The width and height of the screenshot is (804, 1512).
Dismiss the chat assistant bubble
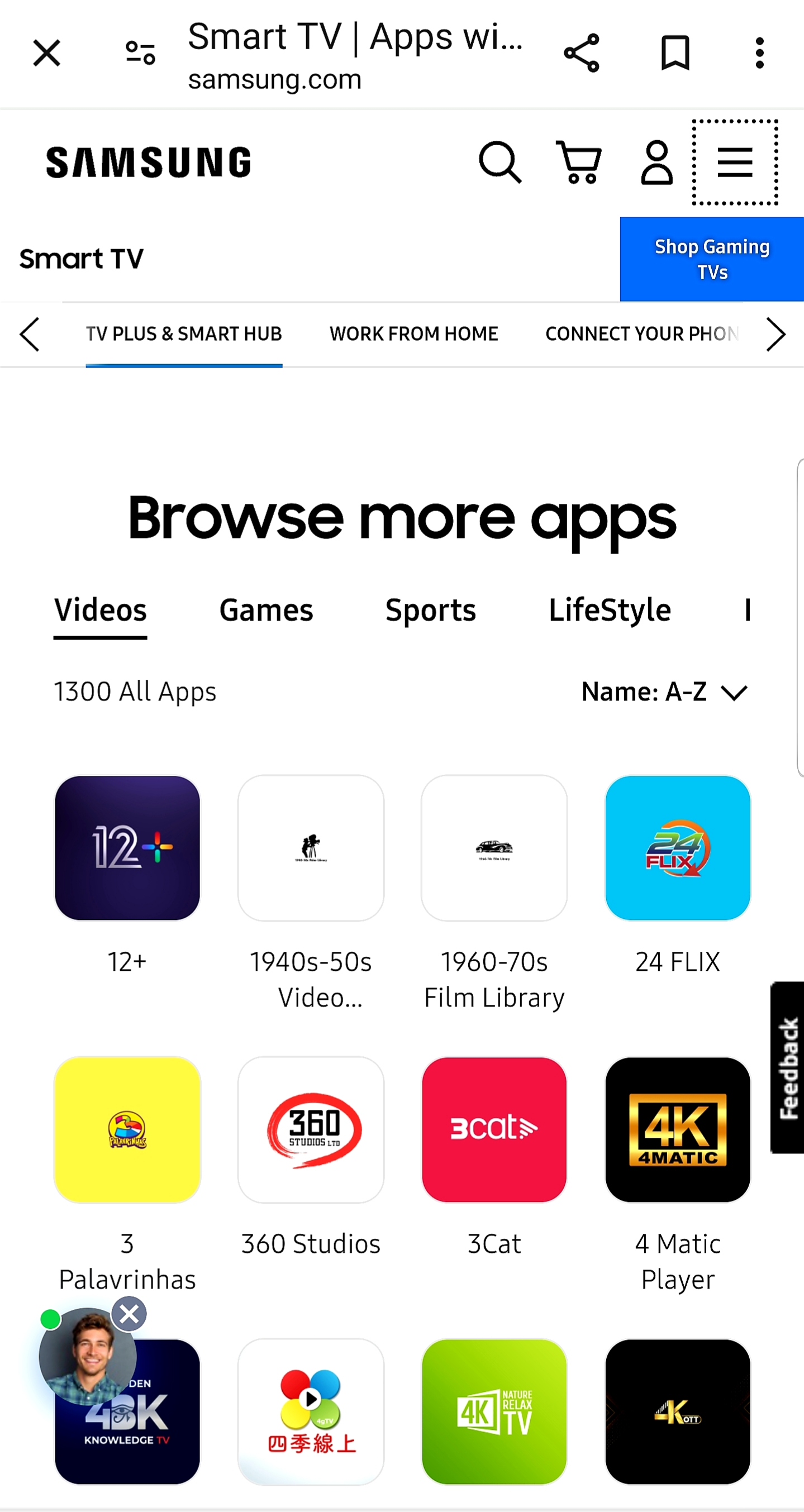coord(129,1314)
